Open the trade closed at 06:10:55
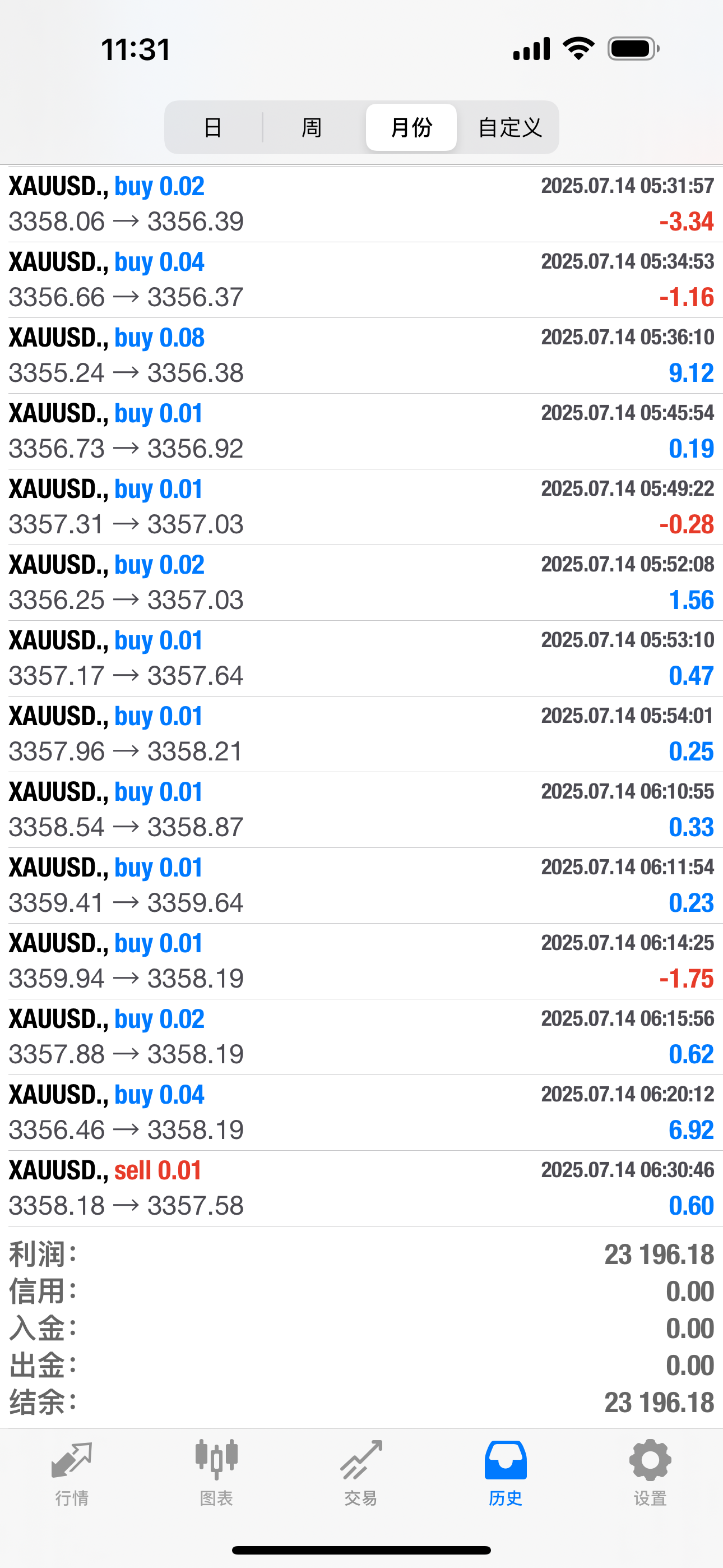Image resolution: width=723 pixels, height=1568 pixels. point(361,810)
